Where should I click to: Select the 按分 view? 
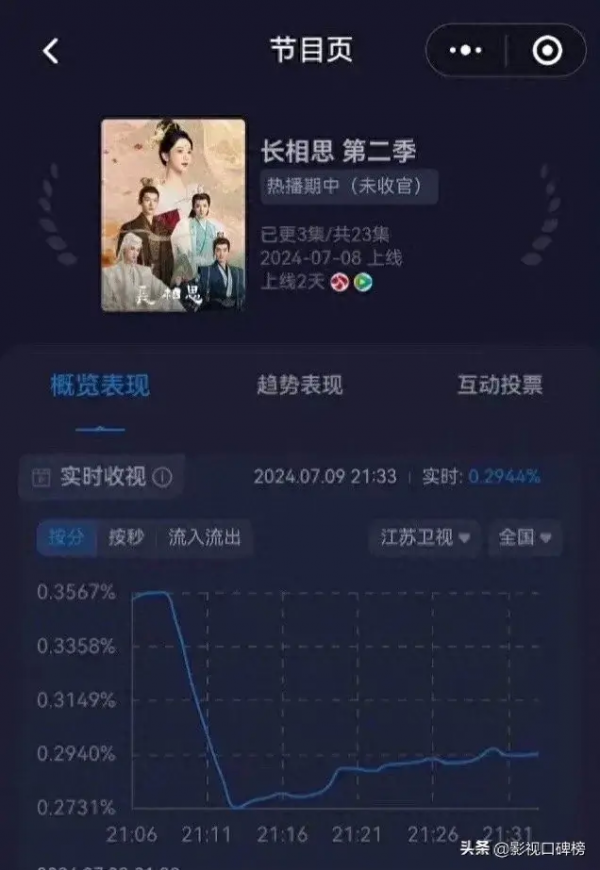(x=67, y=537)
